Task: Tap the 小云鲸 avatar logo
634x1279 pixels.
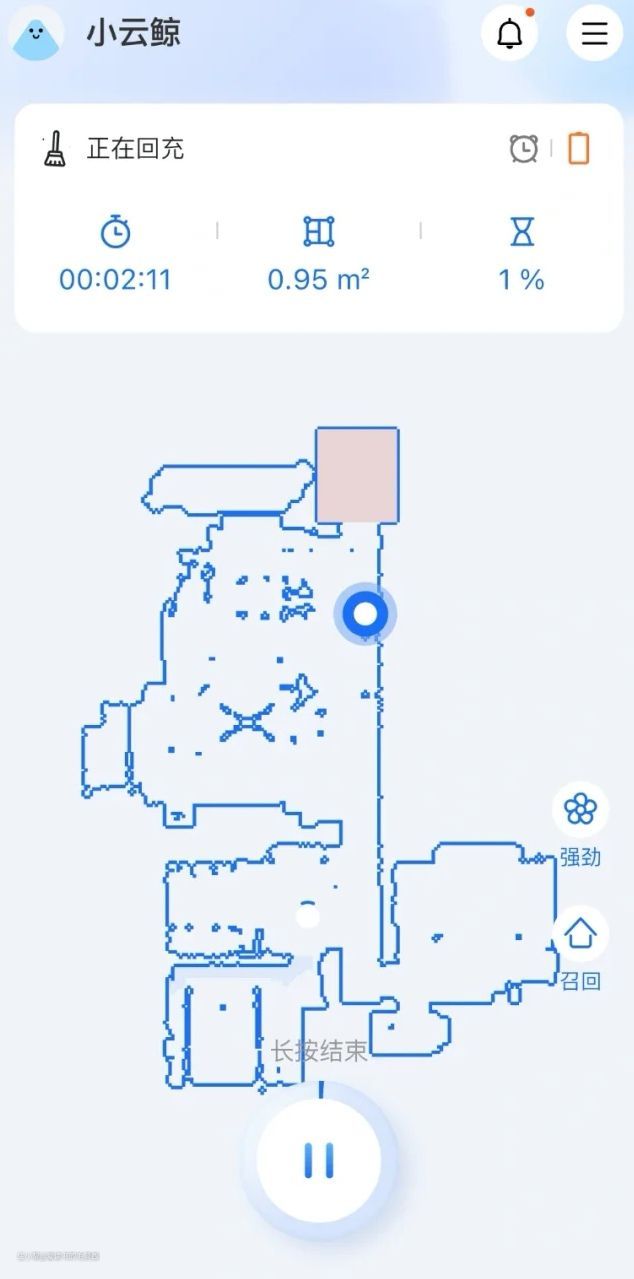Action: point(37,34)
